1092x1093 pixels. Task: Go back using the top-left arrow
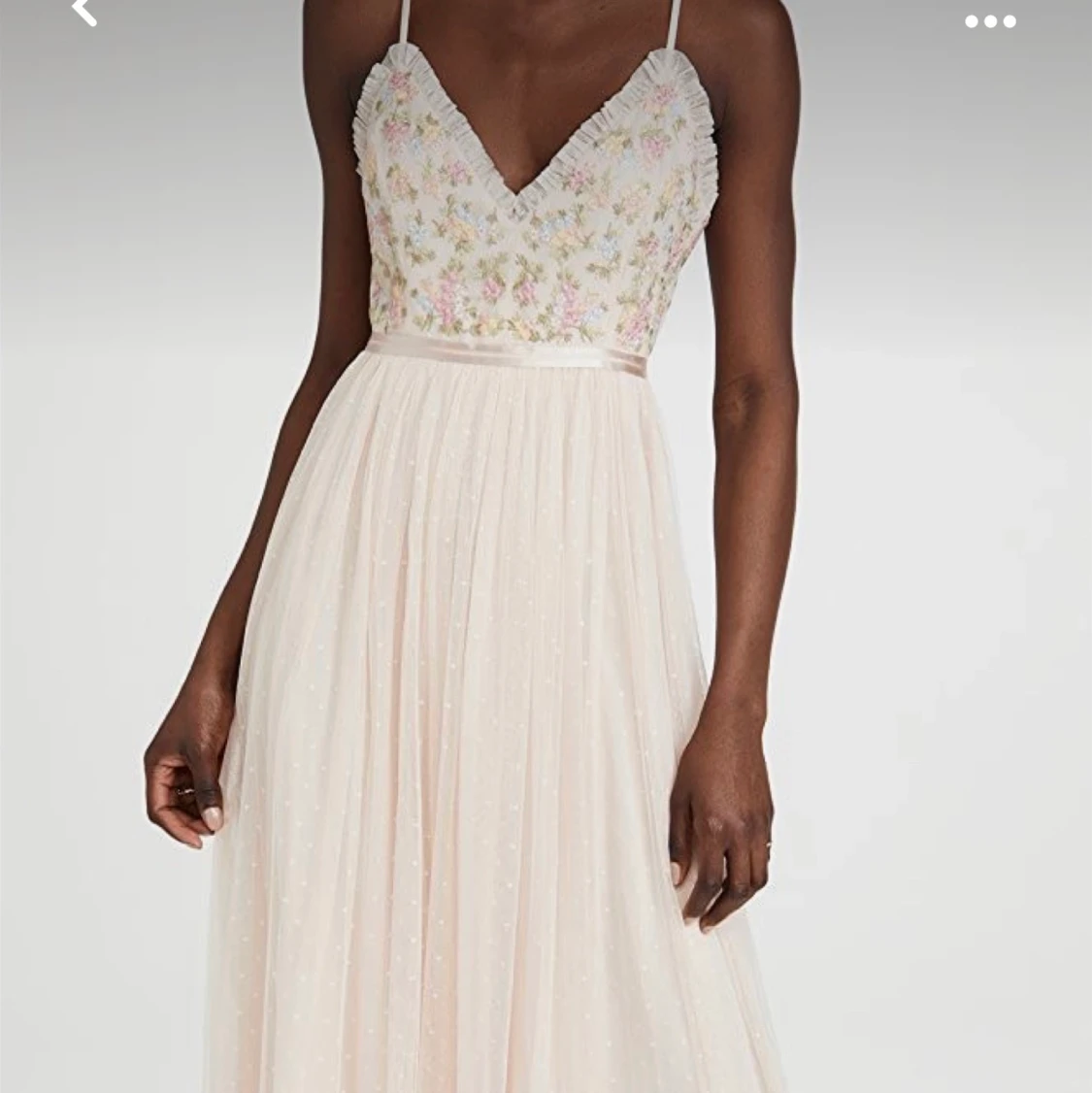[x=85, y=12]
